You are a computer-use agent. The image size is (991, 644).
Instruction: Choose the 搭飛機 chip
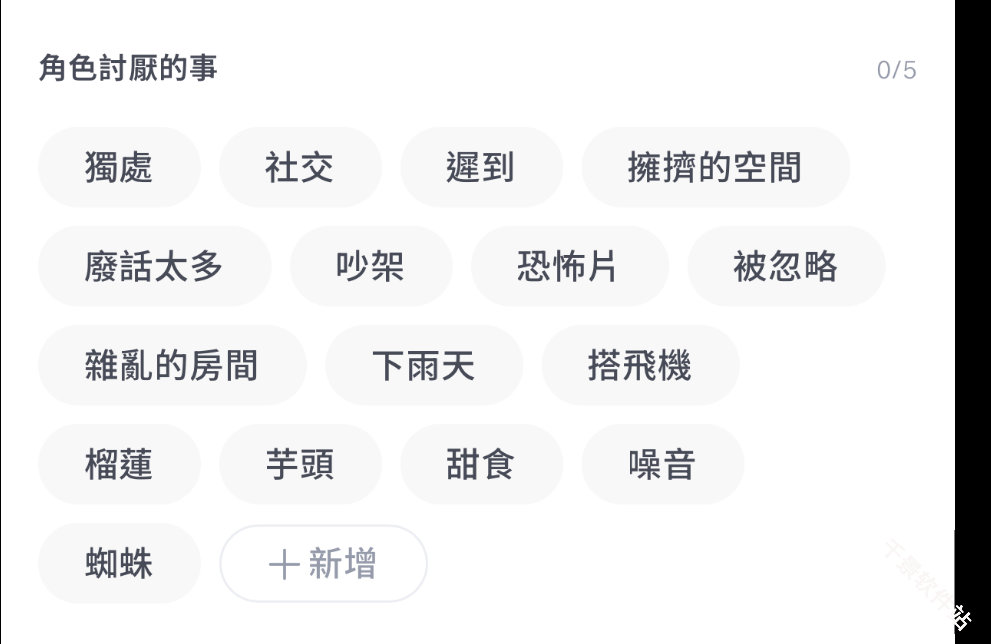(640, 365)
